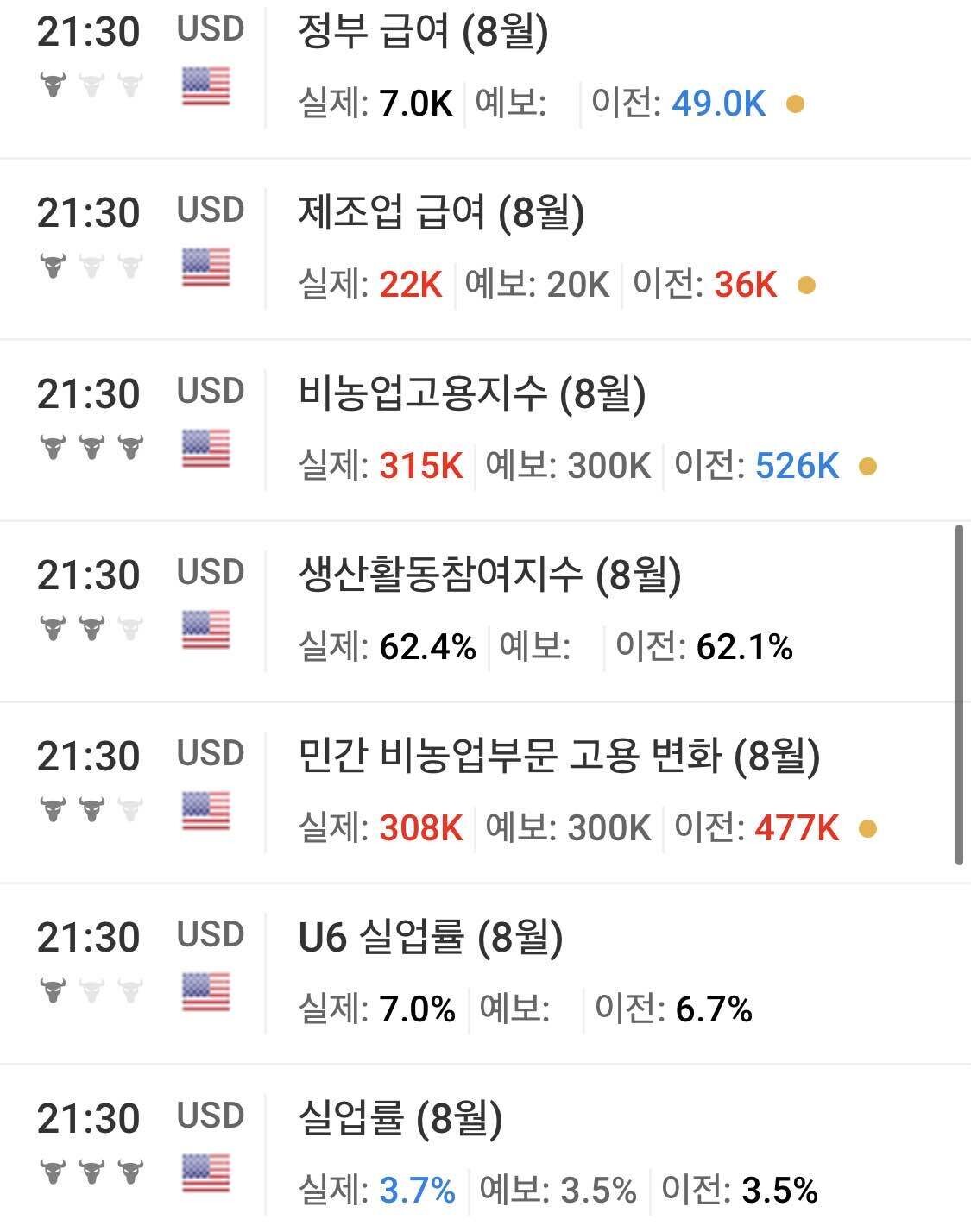Click the yellow dot beside 526K previous value
Viewport: 971px width, 1232px height.
tap(868, 467)
